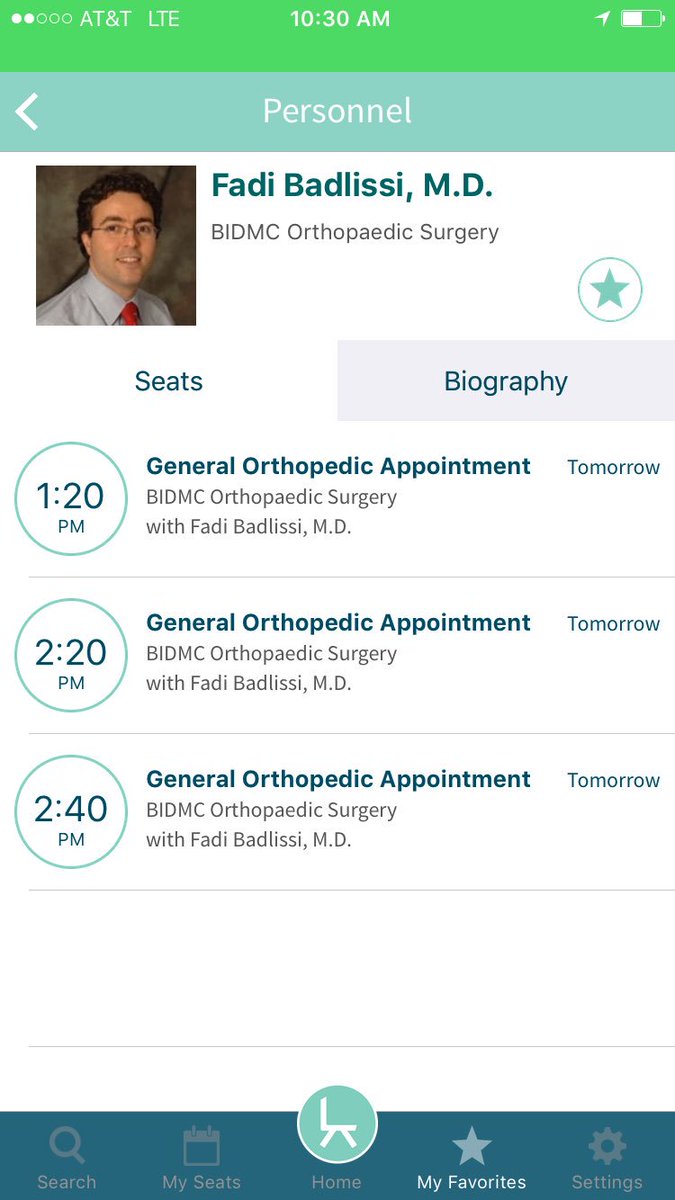Open My Favorites tab
Image resolution: width=675 pixels, height=1200 pixels.
point(471,1157)
